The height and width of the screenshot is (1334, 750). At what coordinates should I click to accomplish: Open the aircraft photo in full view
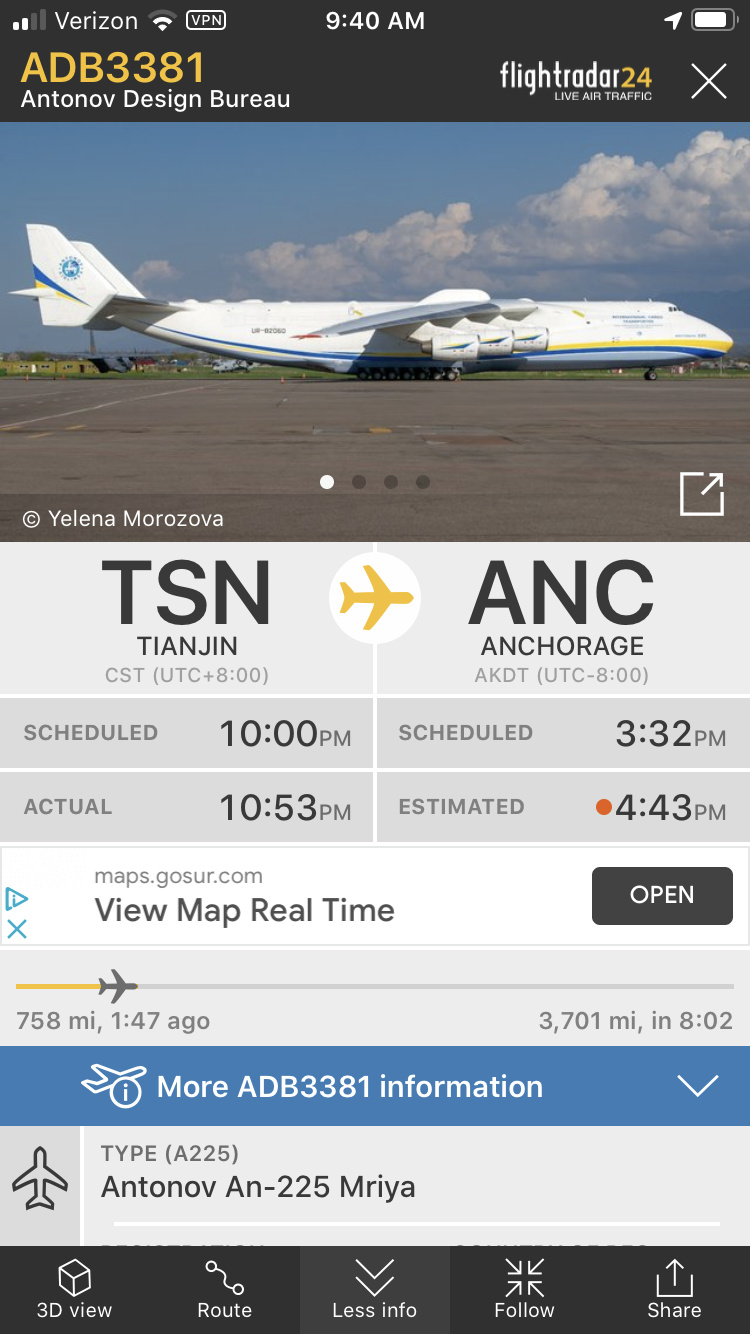pyautogui.click(x=701, y=494)
